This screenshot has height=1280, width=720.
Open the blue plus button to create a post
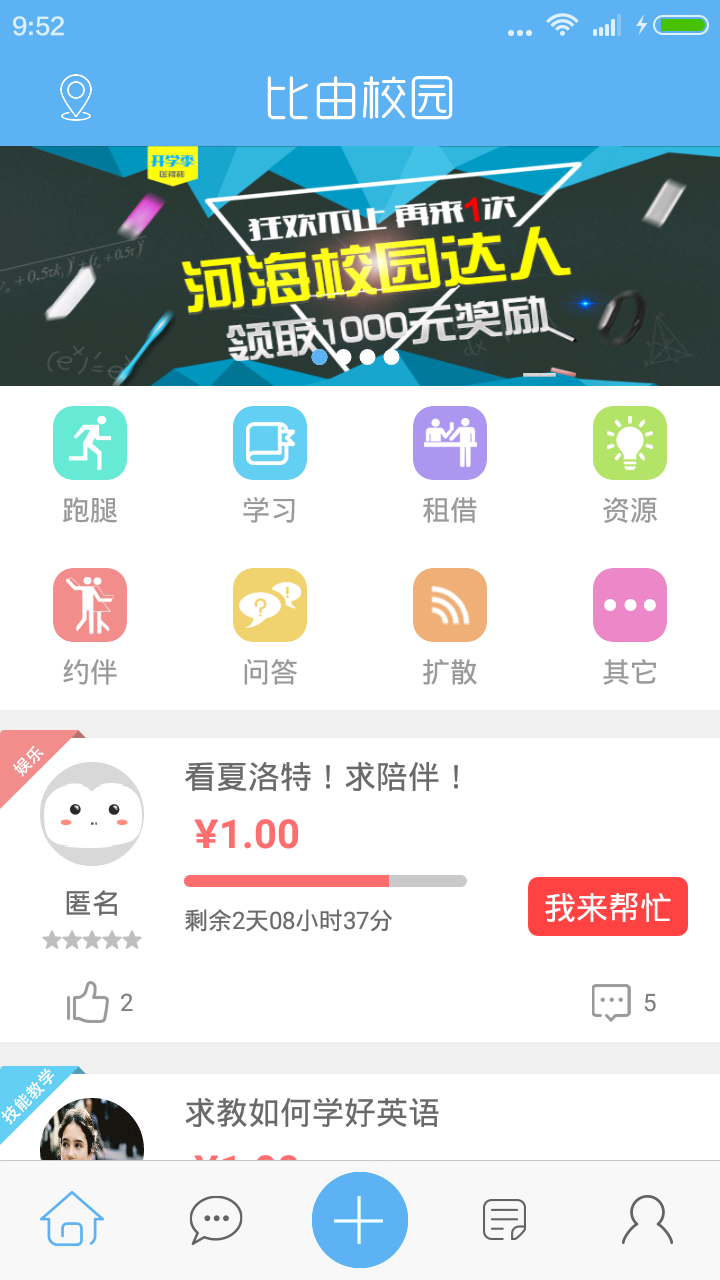tap(361, 1218)
